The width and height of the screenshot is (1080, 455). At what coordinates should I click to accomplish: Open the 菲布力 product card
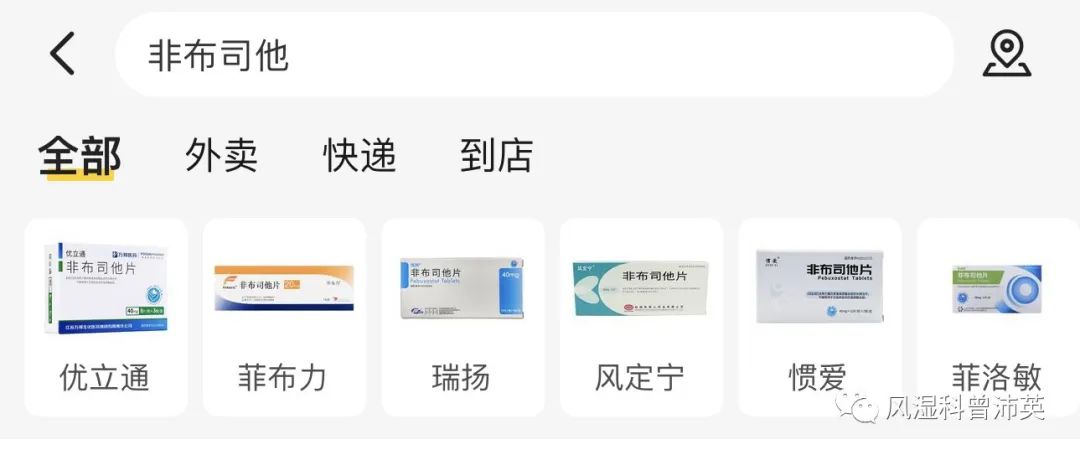click(284, 316)
